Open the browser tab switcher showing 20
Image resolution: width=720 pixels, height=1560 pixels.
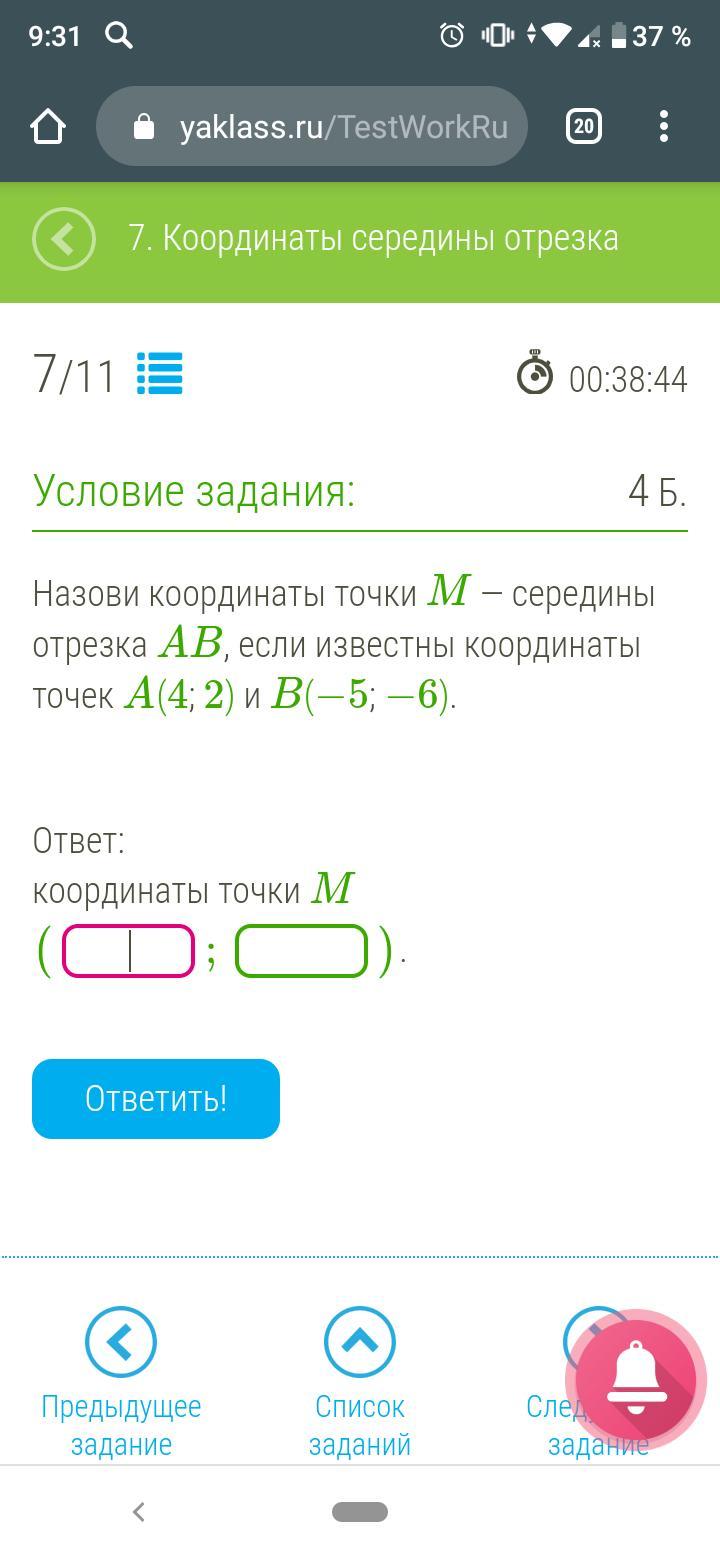(x=584, y=126)
